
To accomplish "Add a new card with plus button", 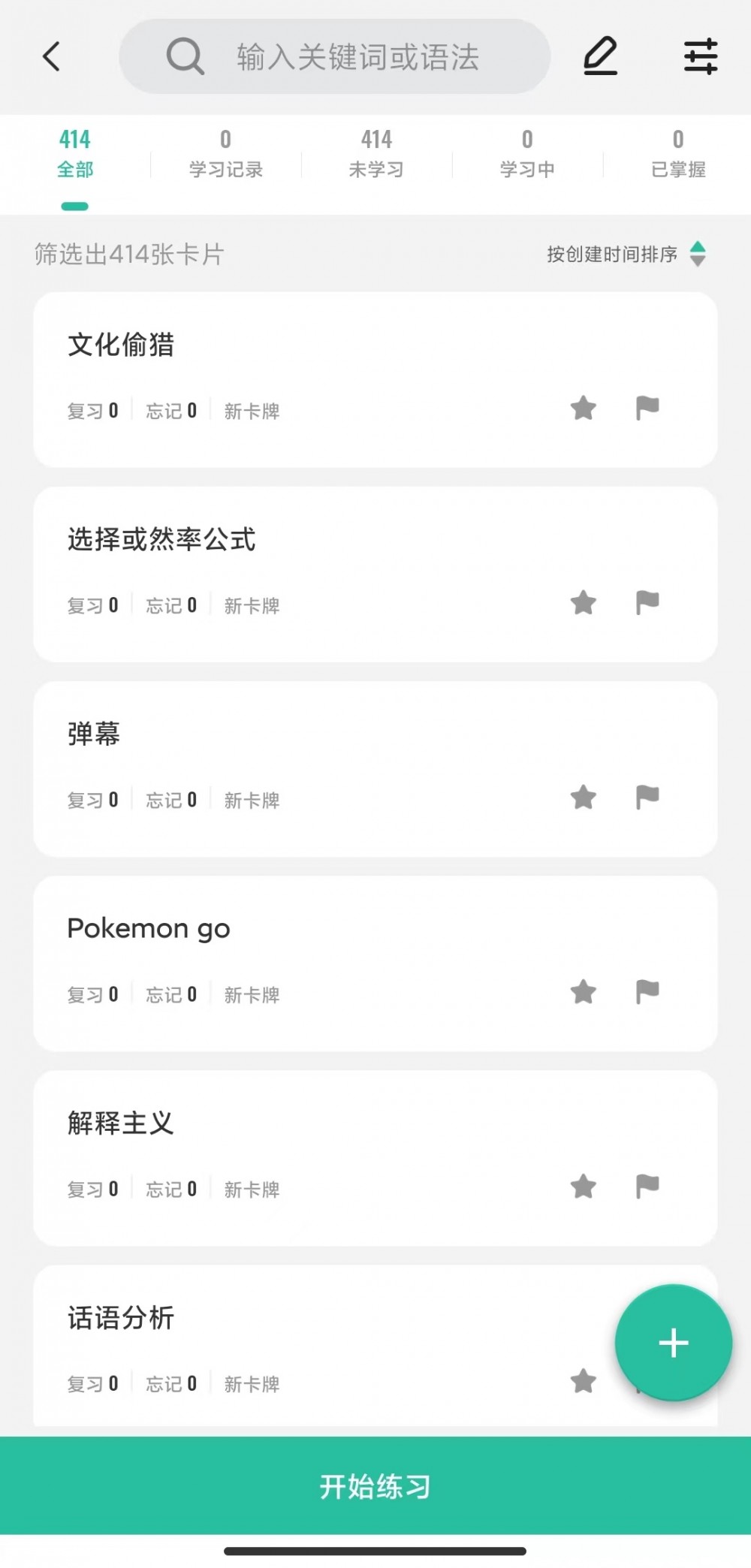I will [674, 1343].
